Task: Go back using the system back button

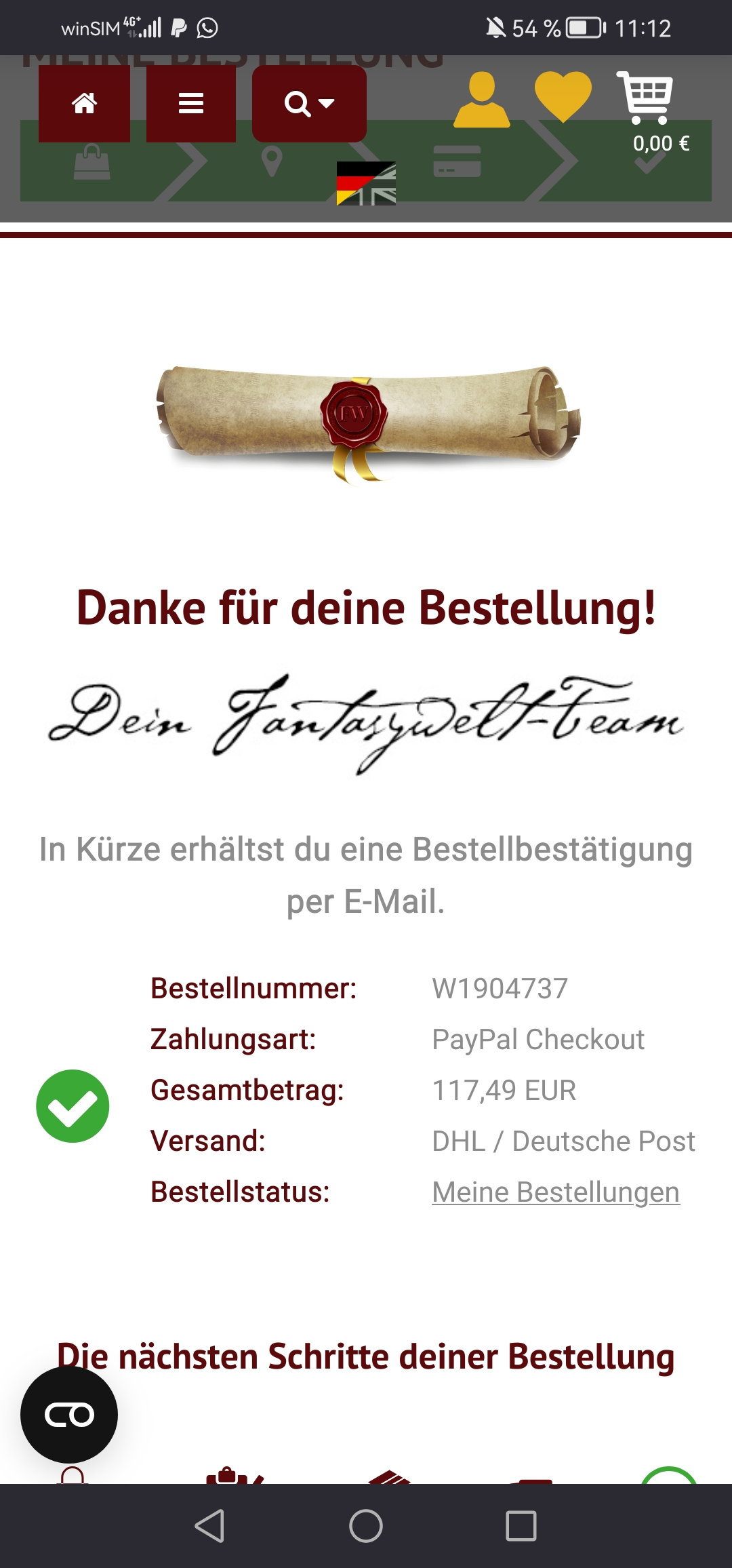Action: click(209, 1526)
